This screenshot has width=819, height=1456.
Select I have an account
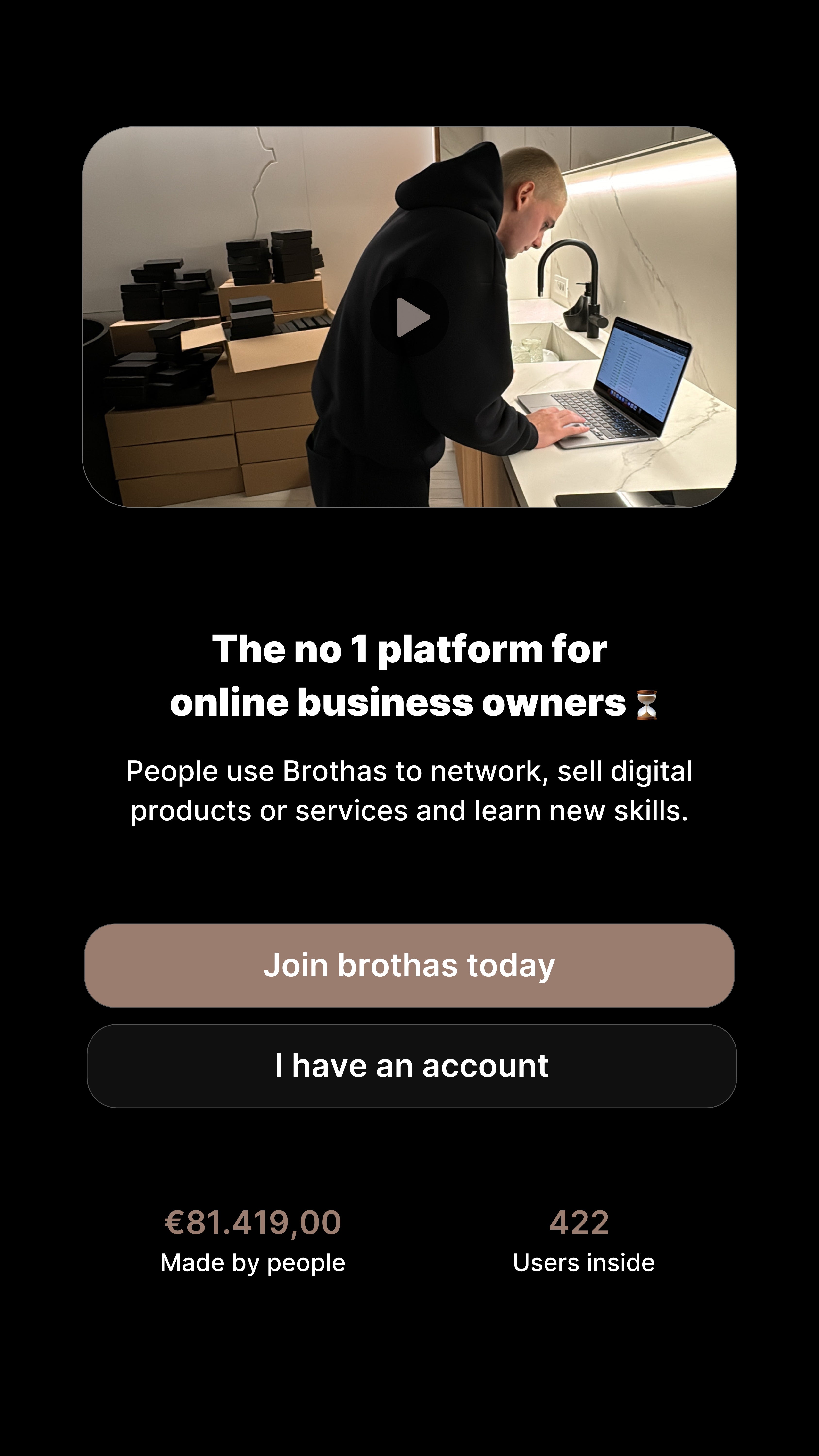[x=412, y=1066]
